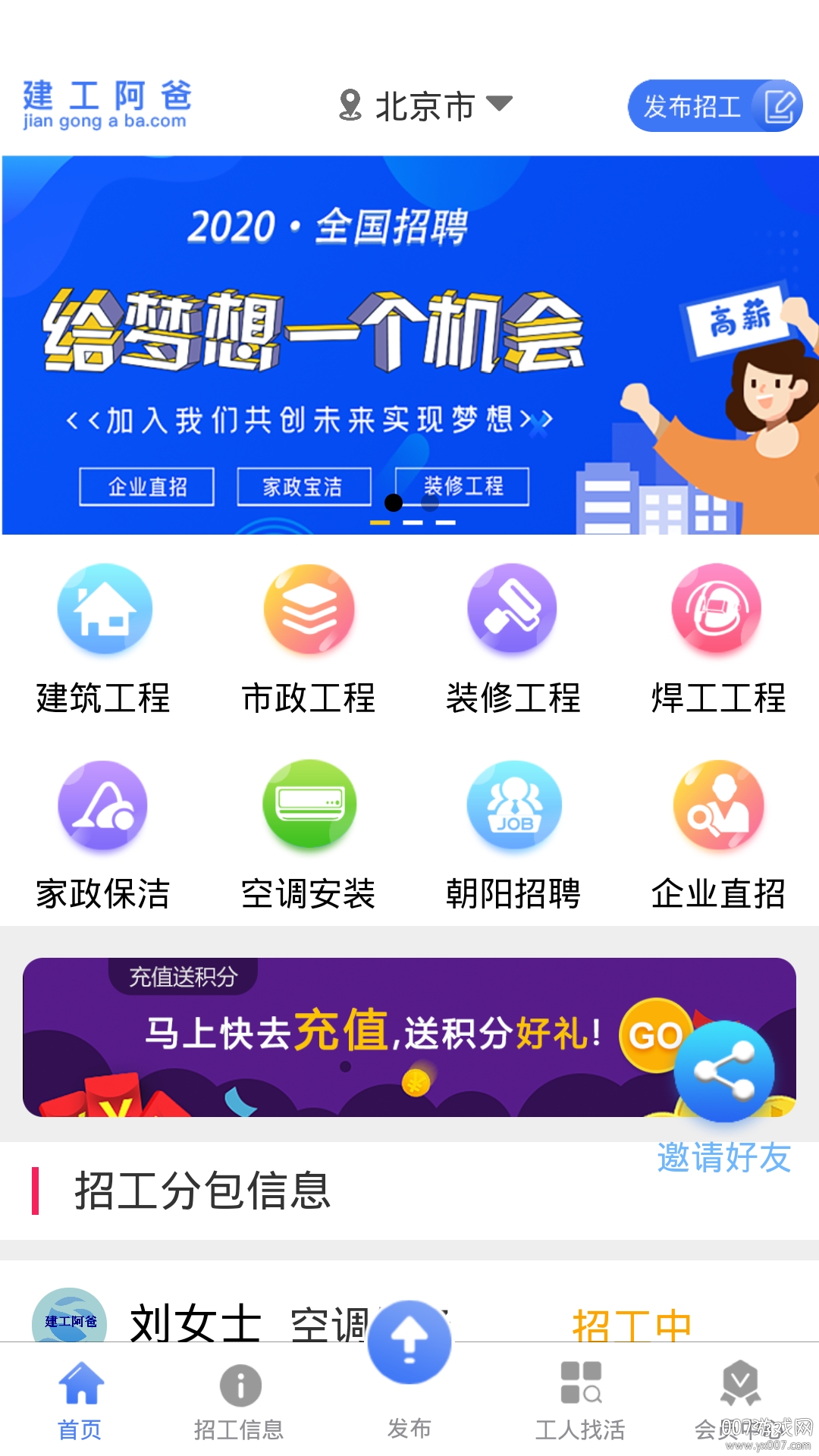Tap the 发布 upload button

pyautogui.click(x=409, y=1344)
